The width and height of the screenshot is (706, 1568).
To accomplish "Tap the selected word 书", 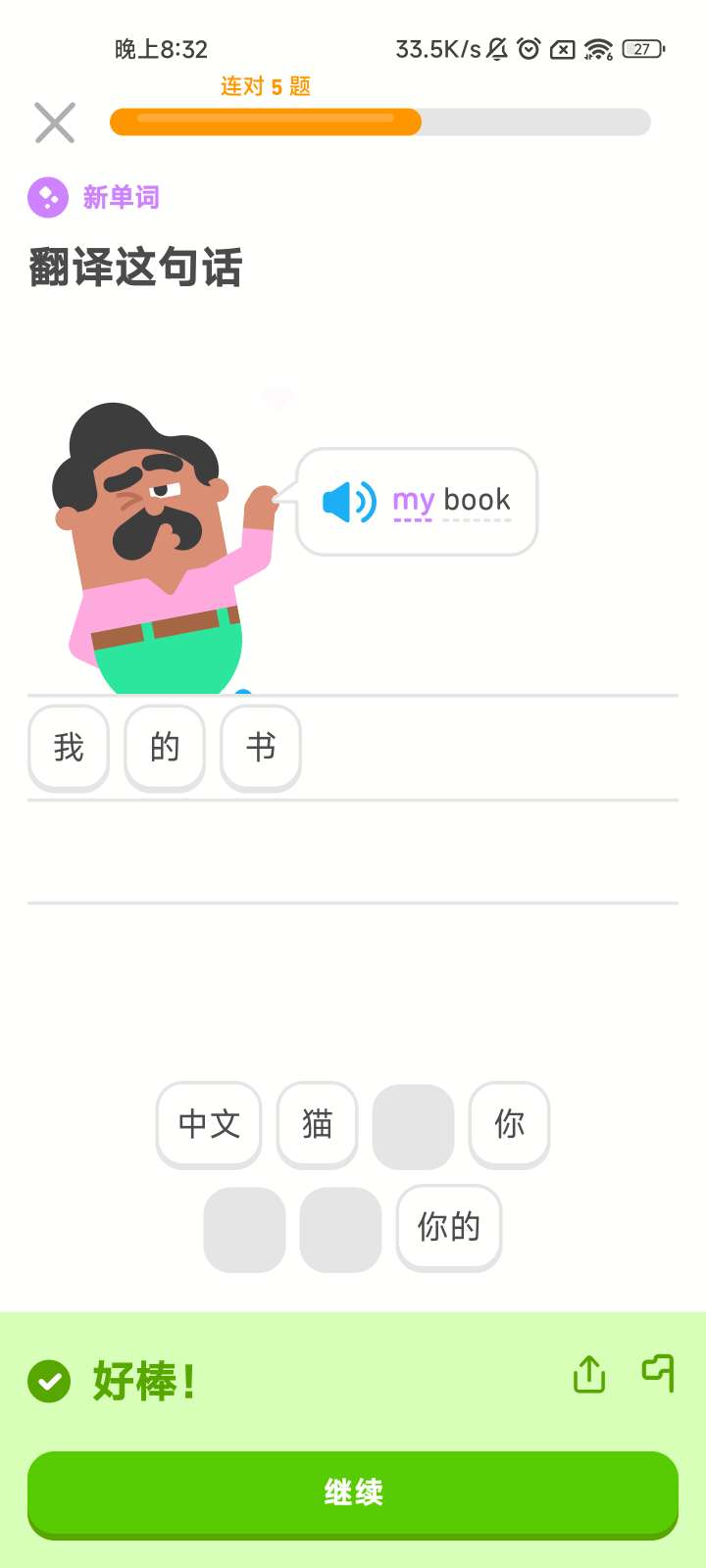I will point(261,748).
